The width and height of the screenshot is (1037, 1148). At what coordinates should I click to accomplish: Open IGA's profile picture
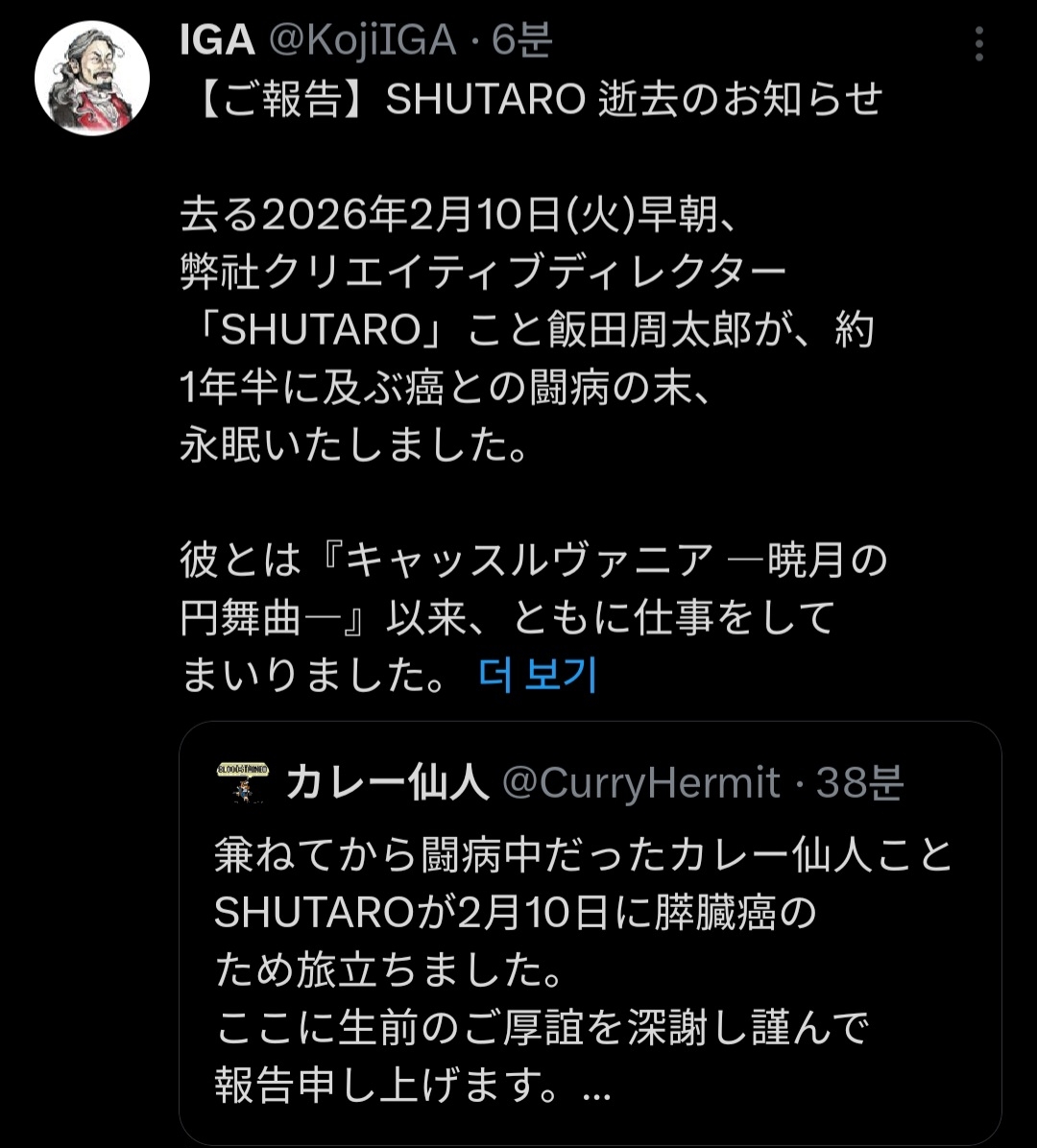pos(92,79)
